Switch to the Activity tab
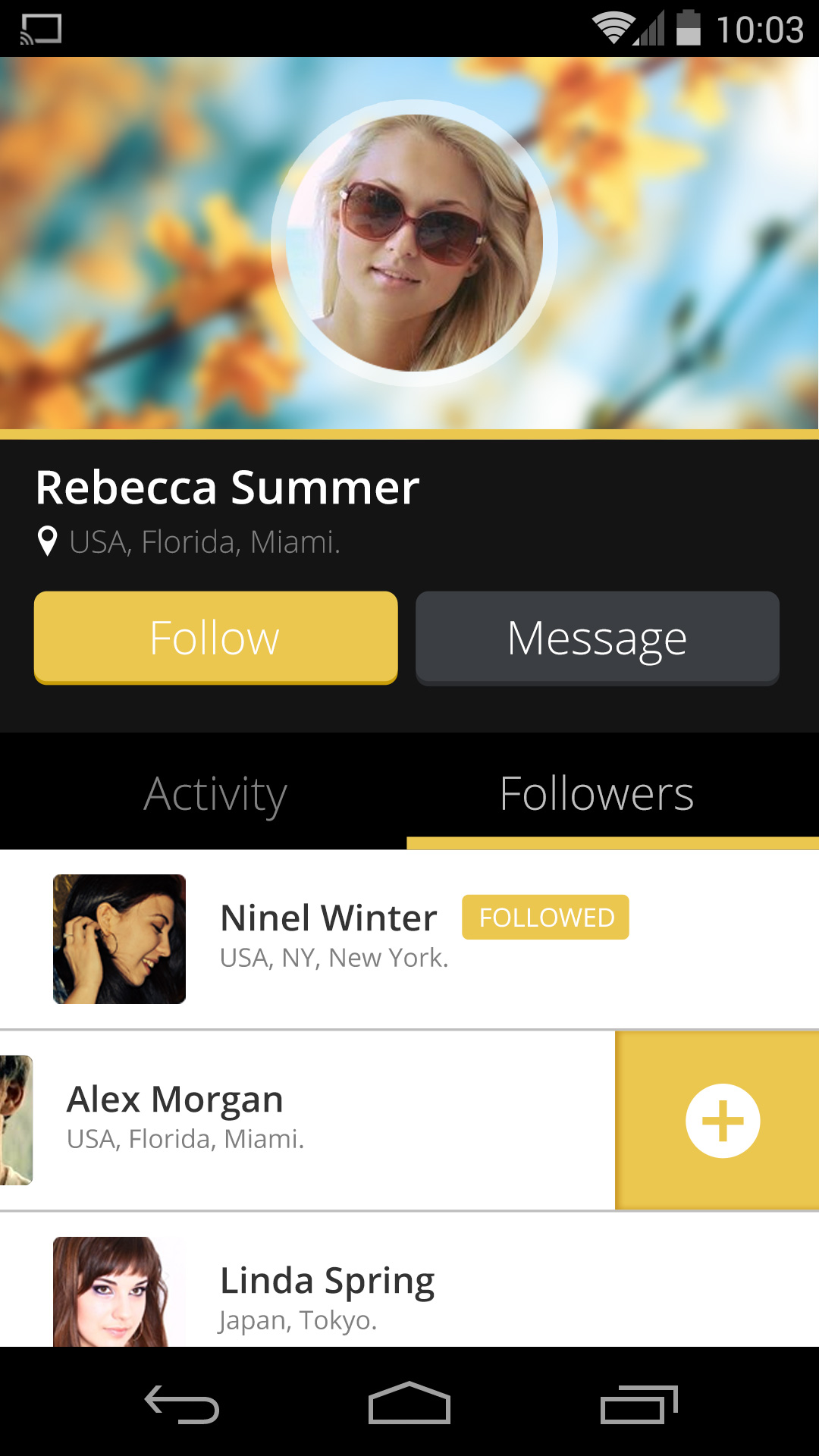The width and height of the screenshot is (819, 1456). tap(215, 793)
